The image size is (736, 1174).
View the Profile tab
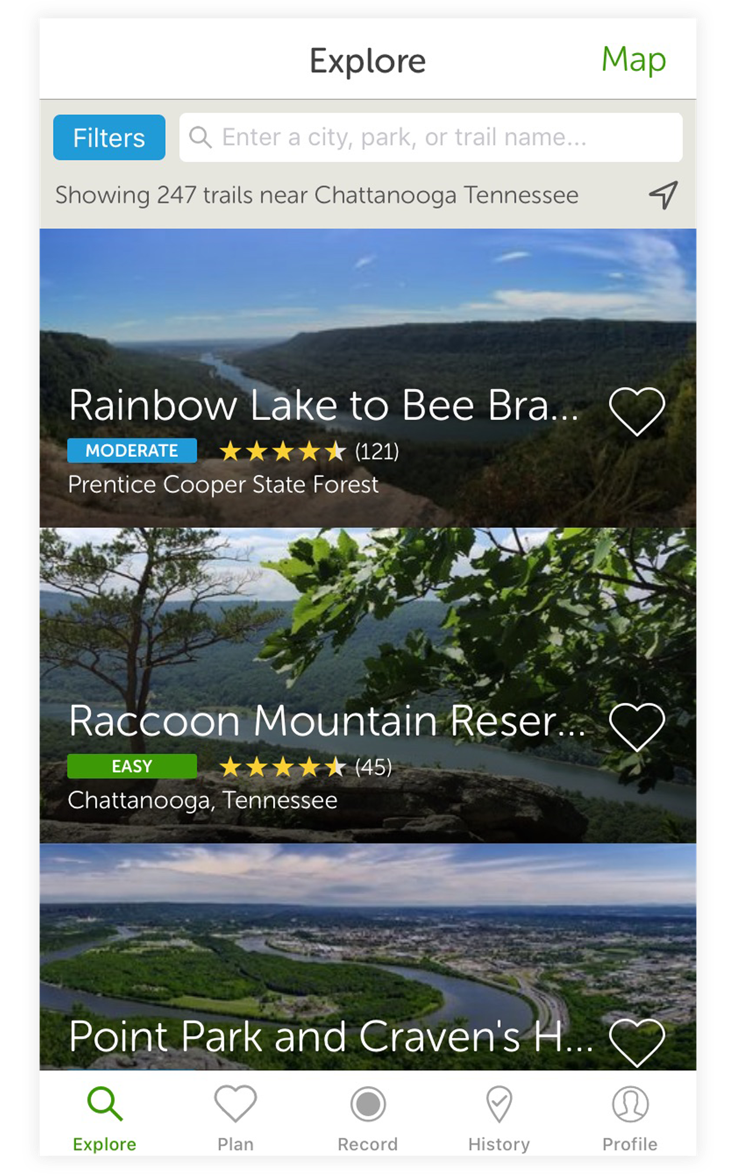(x=629, y=1118)
